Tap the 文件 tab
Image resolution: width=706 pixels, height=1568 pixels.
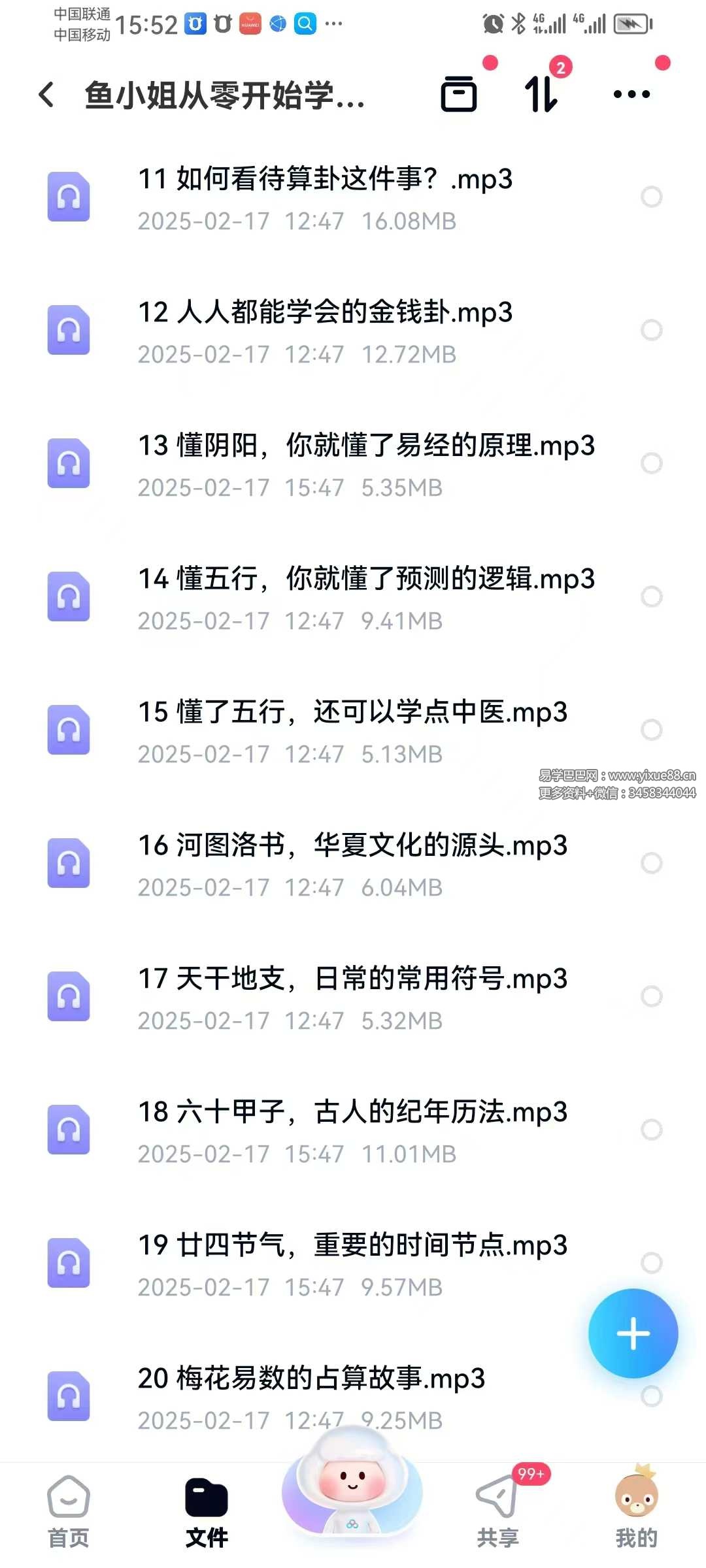click(207, 1511)
